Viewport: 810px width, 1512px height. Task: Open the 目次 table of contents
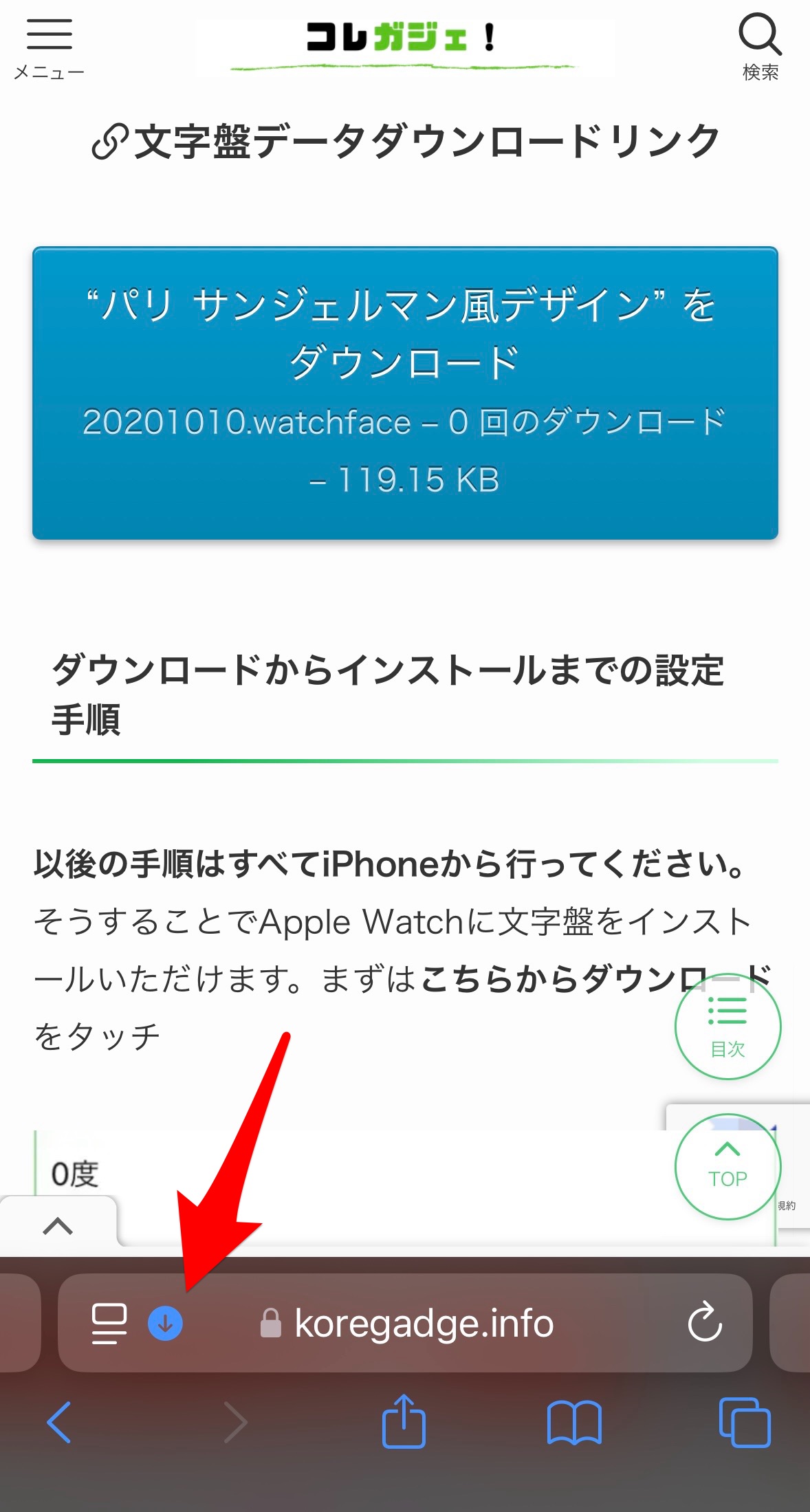(x=727, y=1027)
